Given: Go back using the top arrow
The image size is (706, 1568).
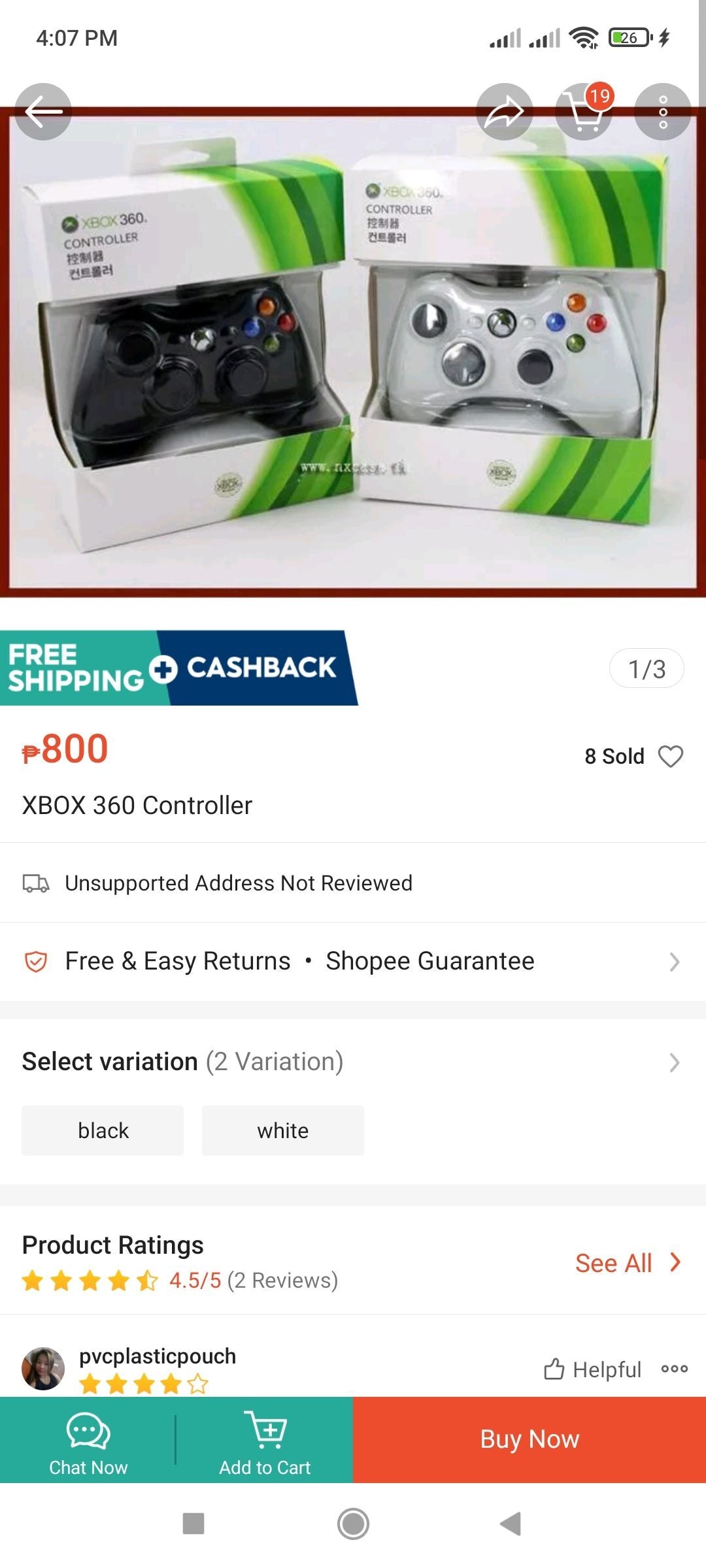Looking at the screenshot, I should pos(43,112).
